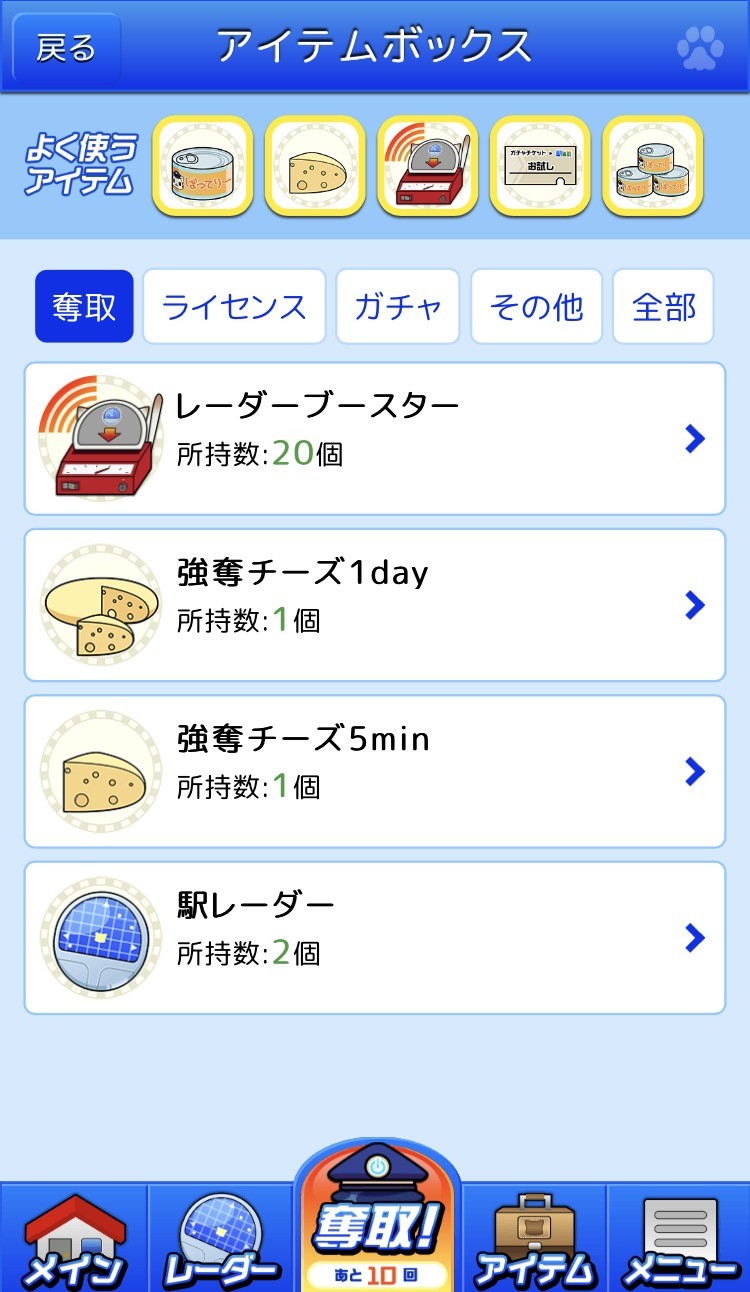Select the gacha ticket quick item
Screen dimensions: 750x1292
pos(539,166)
